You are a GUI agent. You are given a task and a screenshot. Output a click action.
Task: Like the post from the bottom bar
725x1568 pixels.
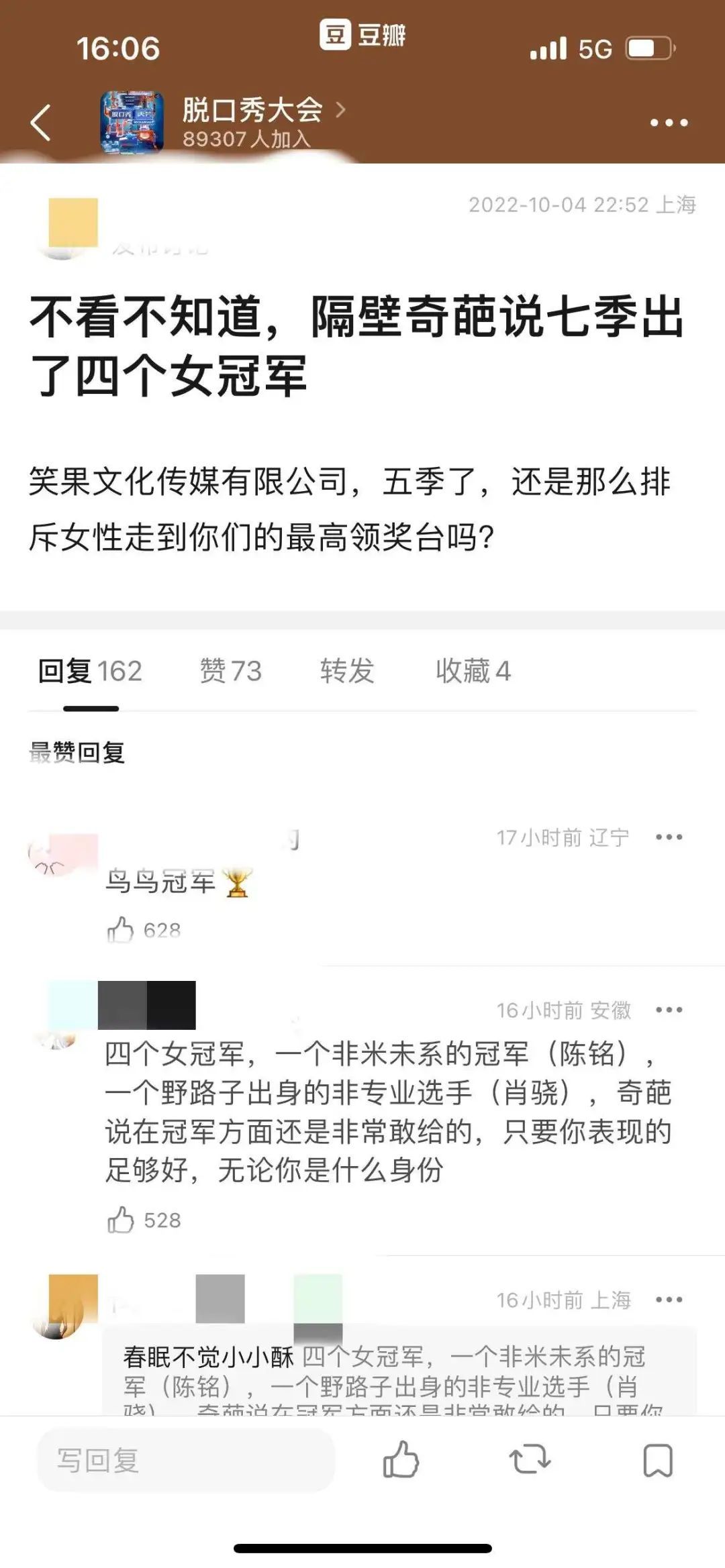coord(401,1460)
